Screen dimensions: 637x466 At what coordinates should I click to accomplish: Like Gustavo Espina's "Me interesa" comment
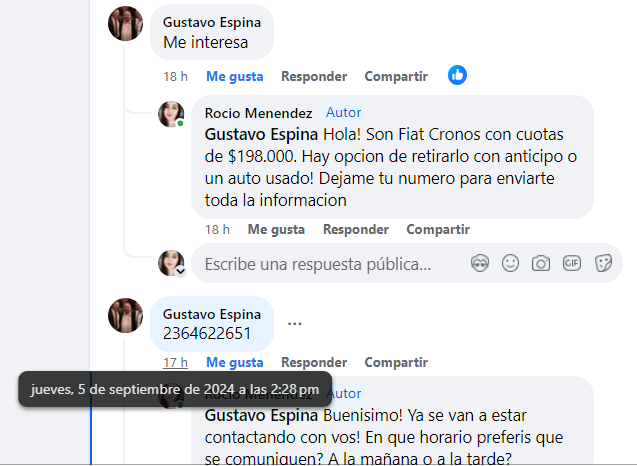(x=234, y=76)
